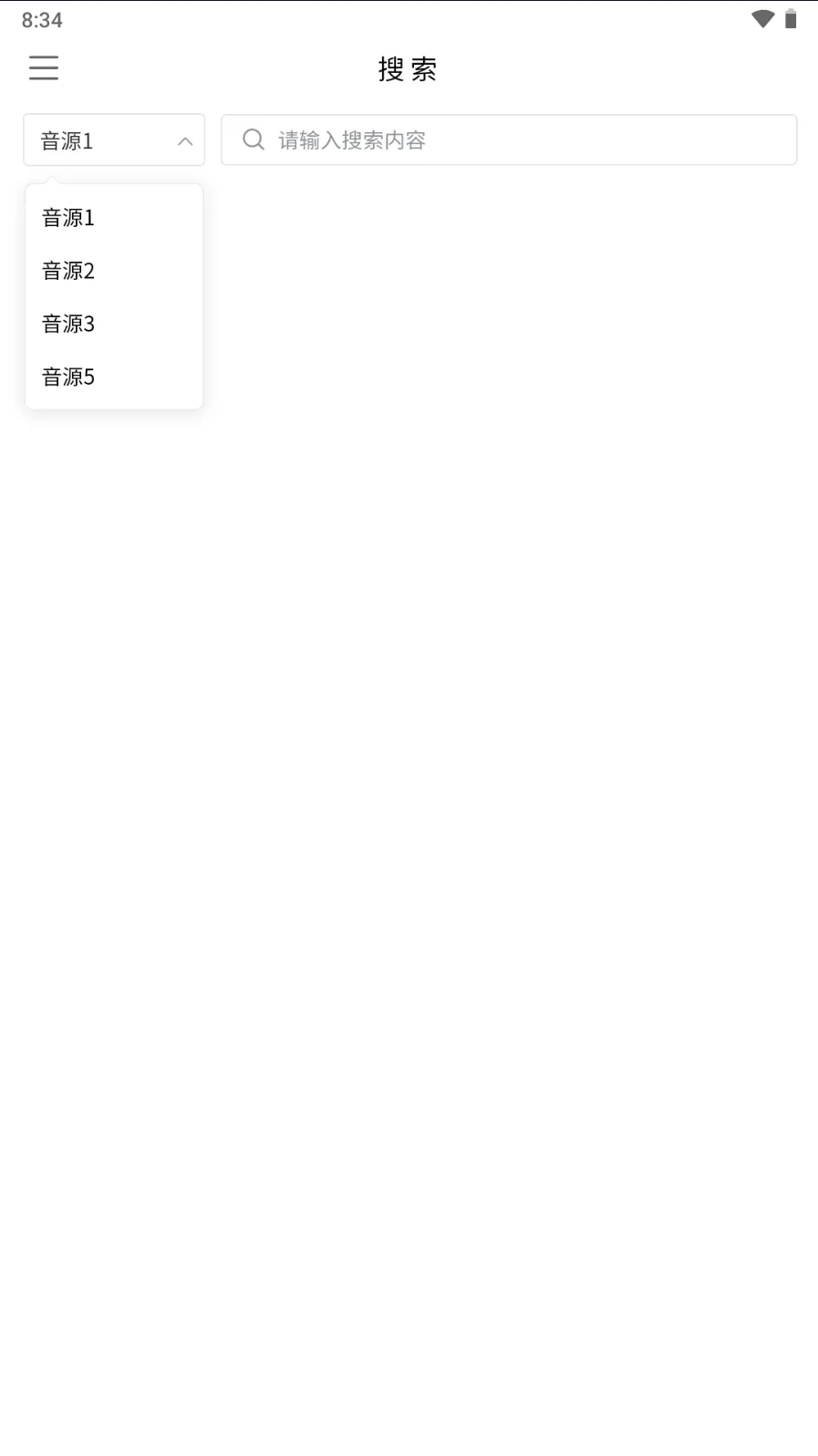Open the hamburger drawer menu
The height and width of the screenshot is (1456, 818).
coord(43,67)
